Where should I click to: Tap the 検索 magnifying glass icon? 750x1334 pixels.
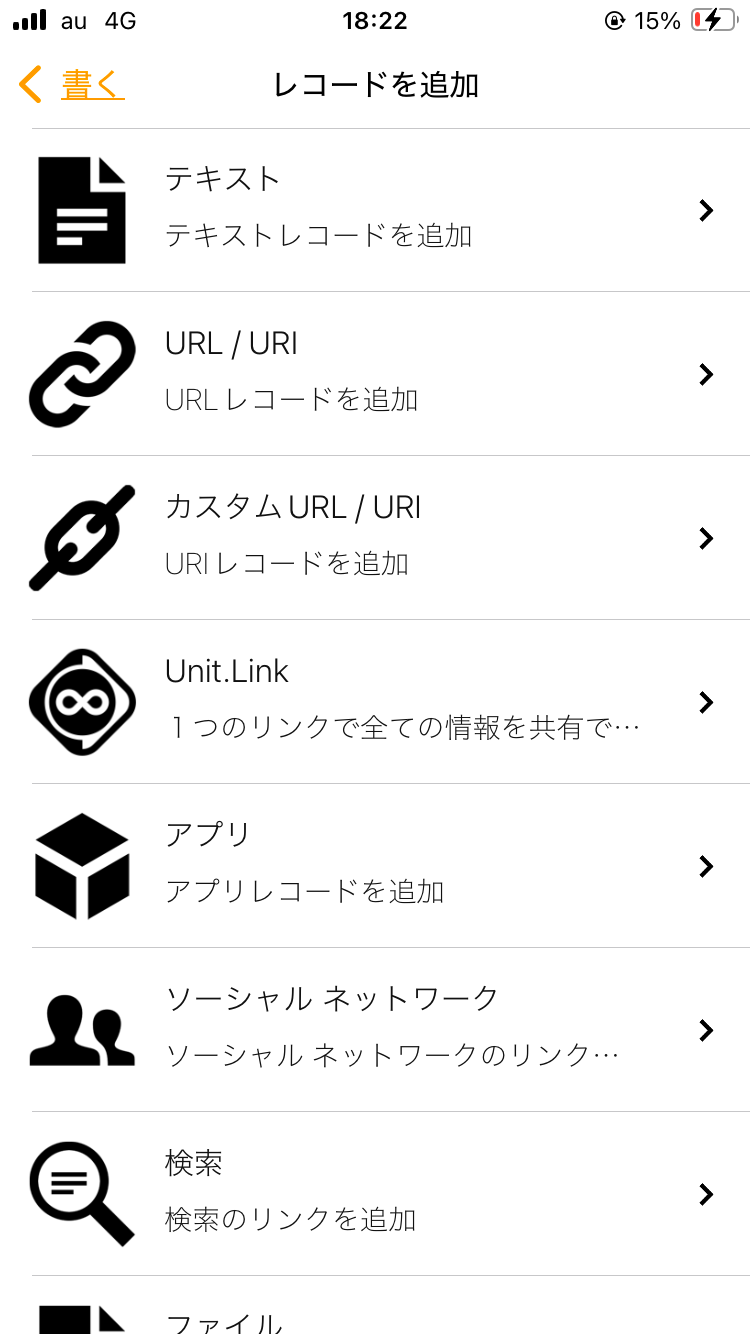(82, 1191)
